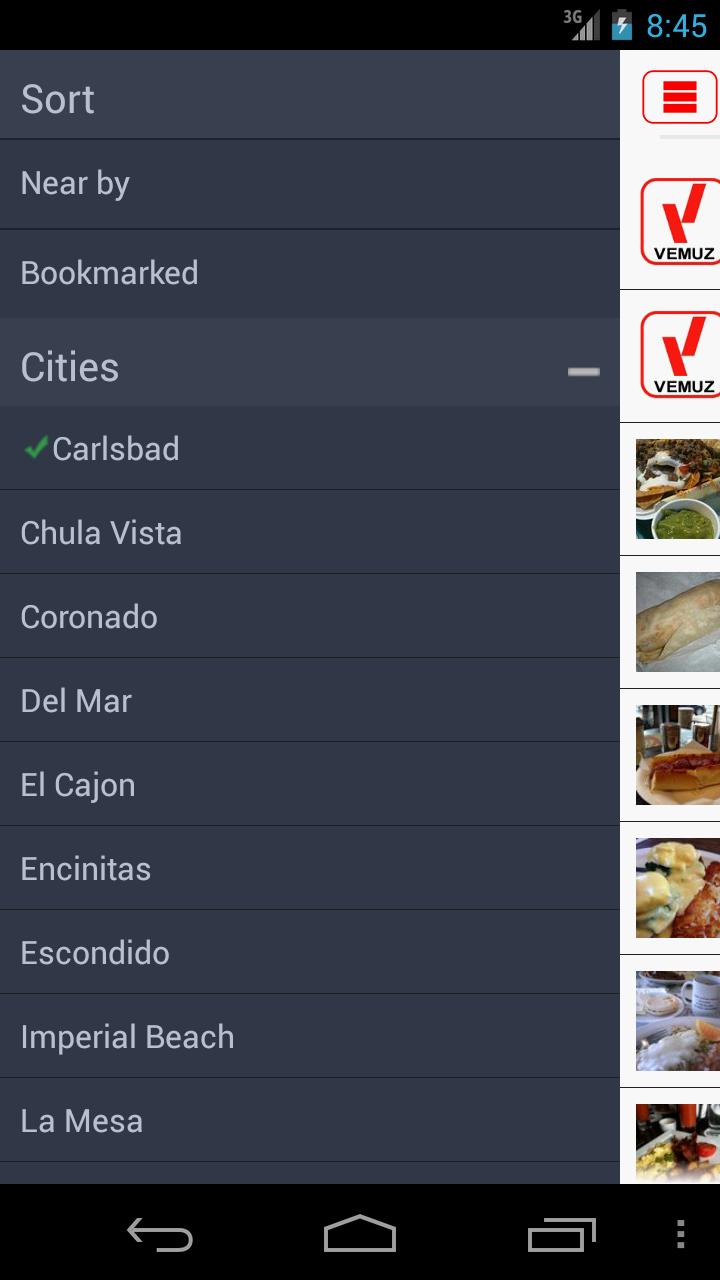Viewport: 720px width, 1280px height.
Task: Tap the red hamburger menu button
Action: [679, 97]
